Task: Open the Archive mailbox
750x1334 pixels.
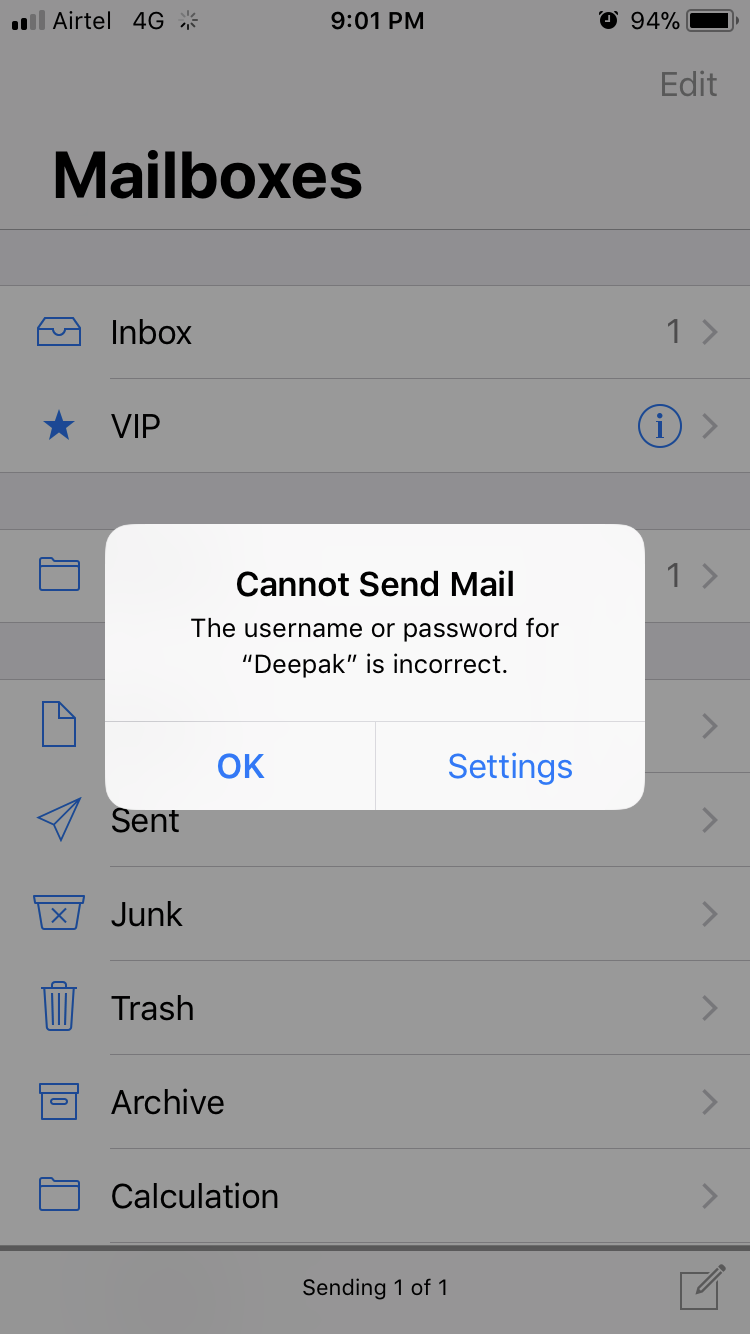Action: coord(375,1102)
